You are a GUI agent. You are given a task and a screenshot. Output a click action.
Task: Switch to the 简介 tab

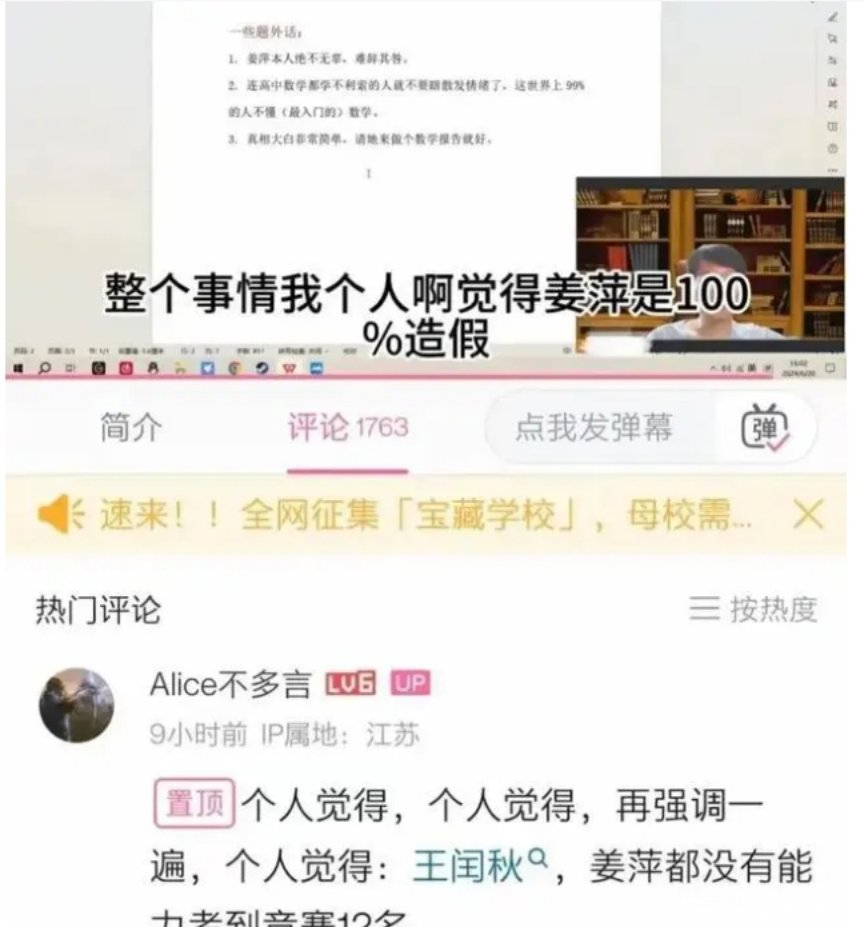[130, 428]
